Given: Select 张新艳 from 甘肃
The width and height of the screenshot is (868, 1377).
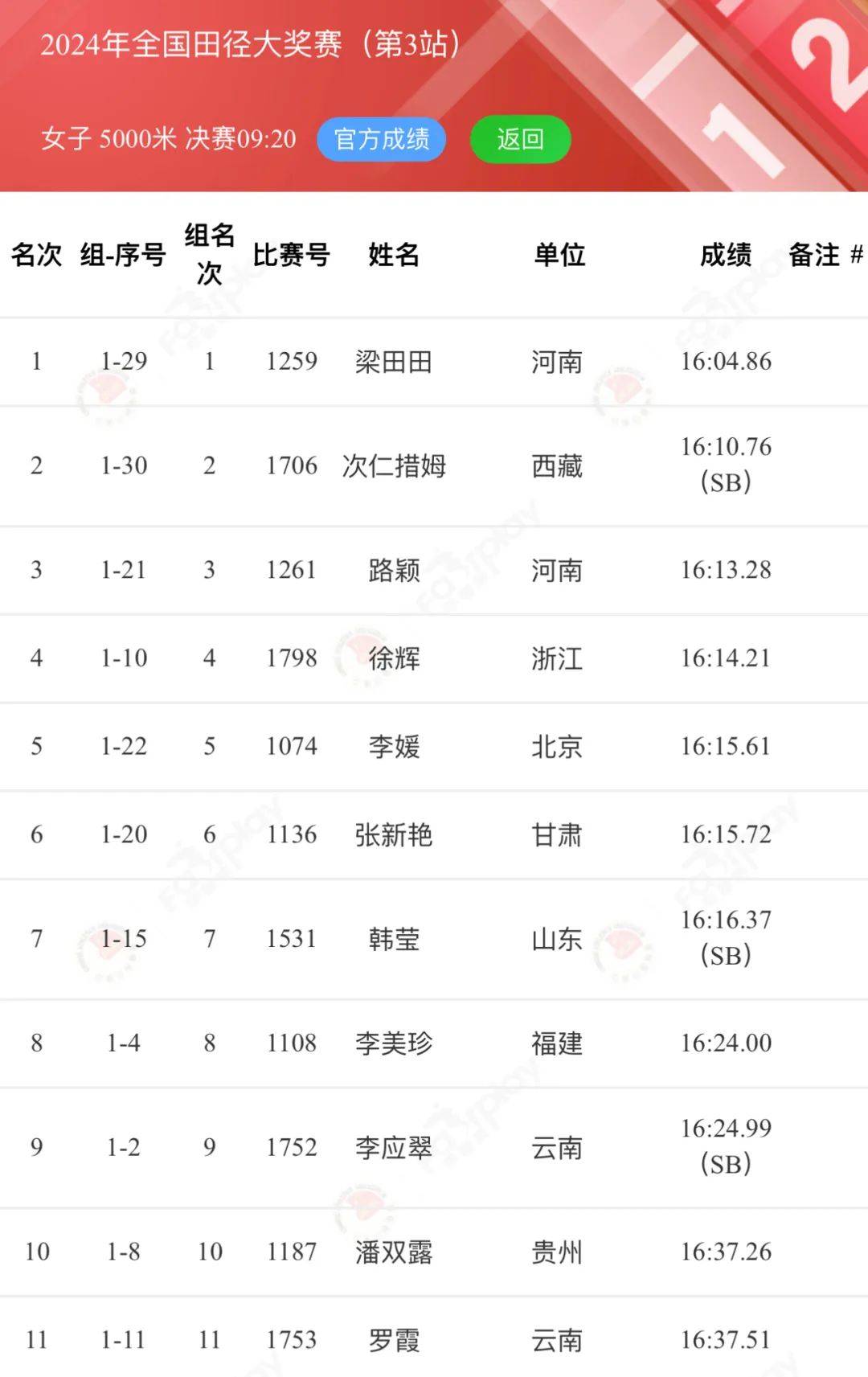Looking at the screenshot, I should coord(391,834).
